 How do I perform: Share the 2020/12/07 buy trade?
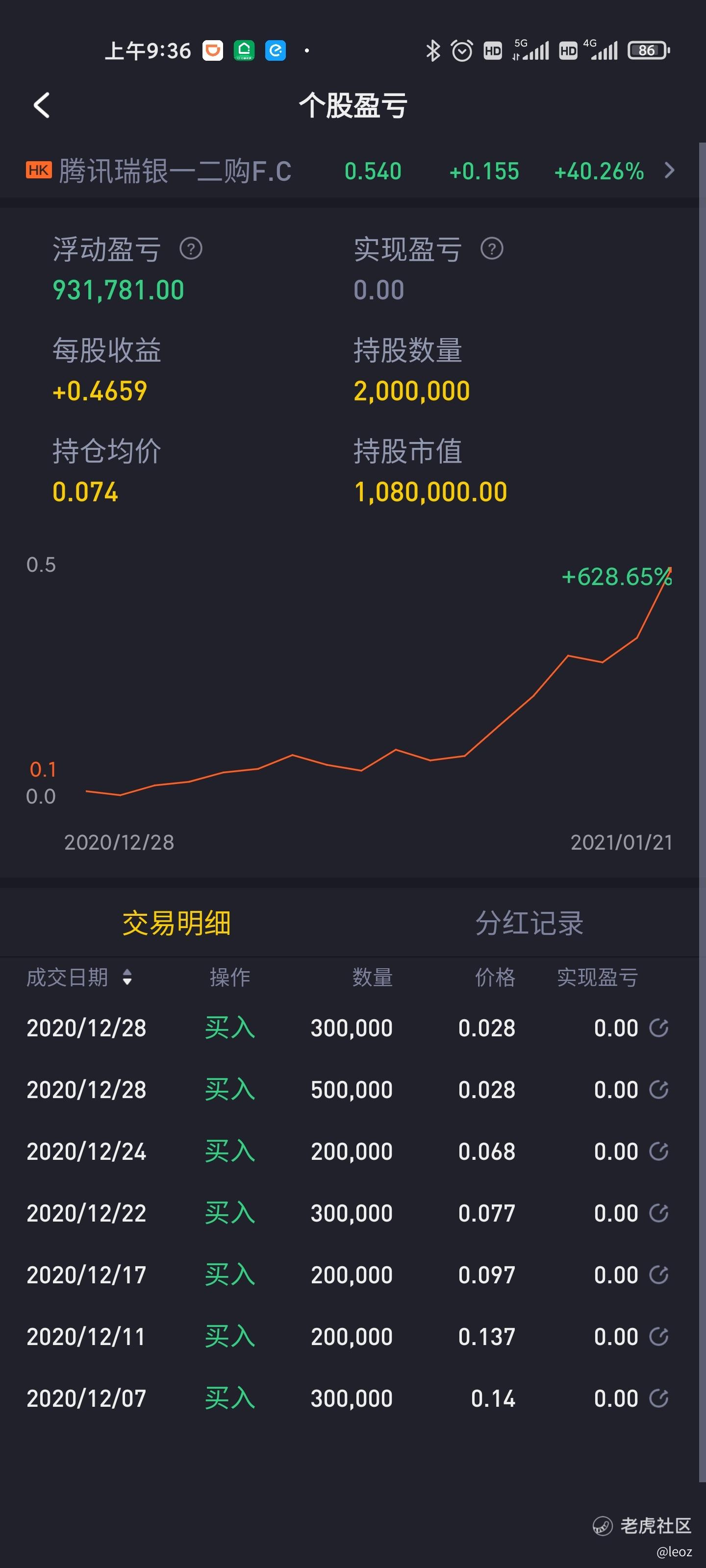click(658, 1398)
